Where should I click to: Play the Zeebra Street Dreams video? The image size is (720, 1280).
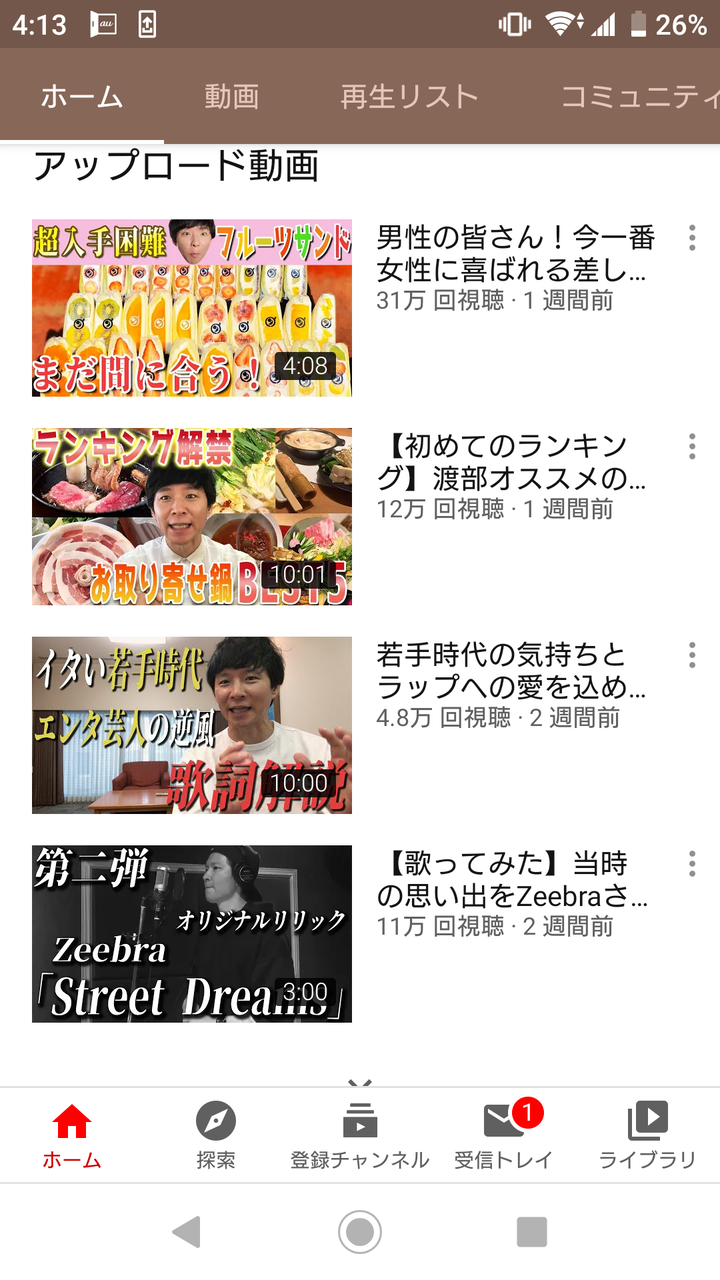coord(192,934)
